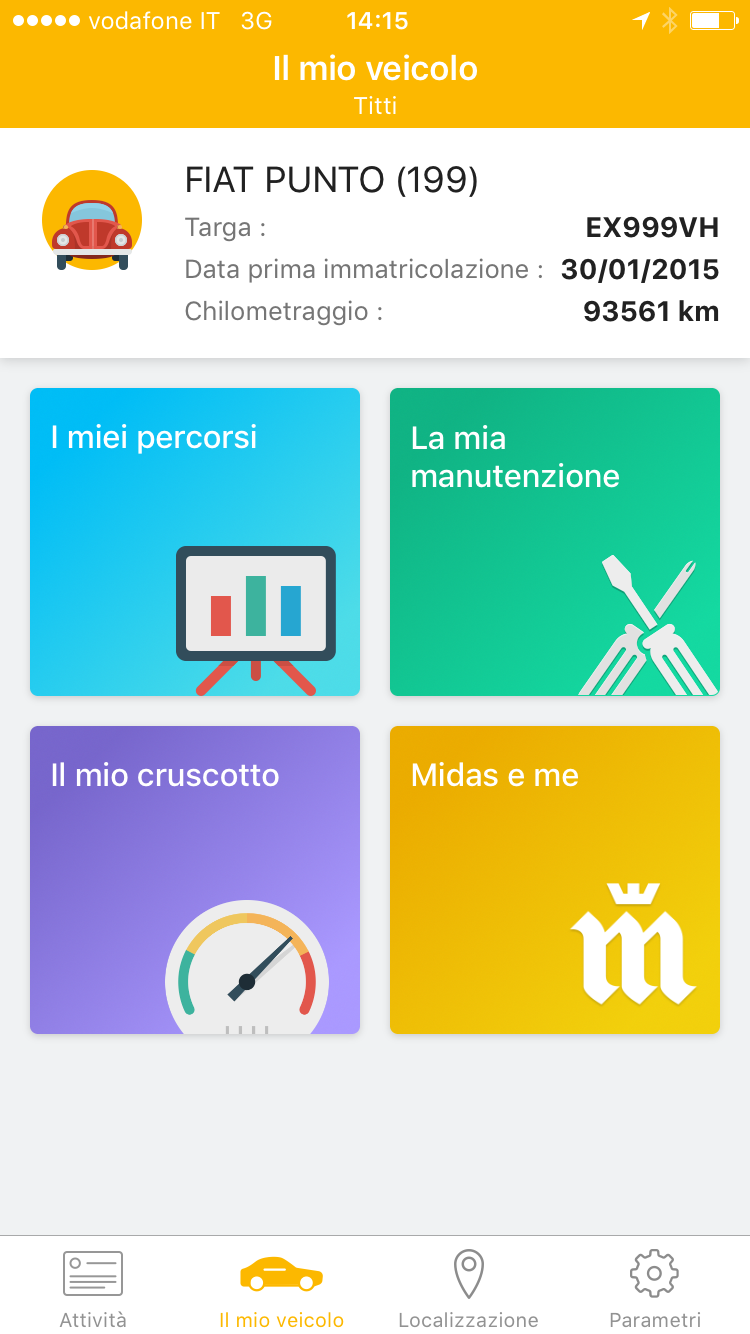Open La mia manutenzione tile
The image size is (750, 1334).
point(555,542)
